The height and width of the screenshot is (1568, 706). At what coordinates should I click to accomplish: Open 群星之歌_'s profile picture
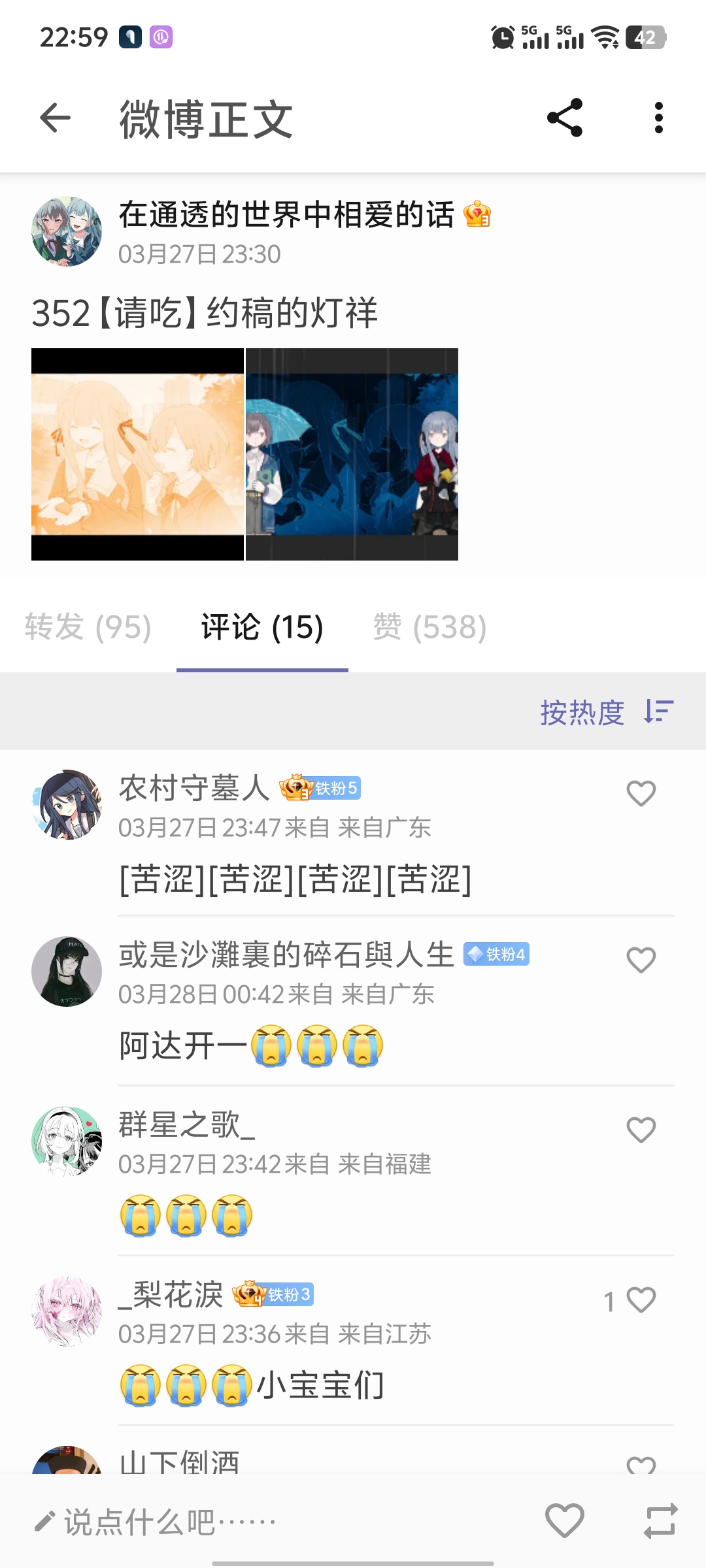[67, 1141]
